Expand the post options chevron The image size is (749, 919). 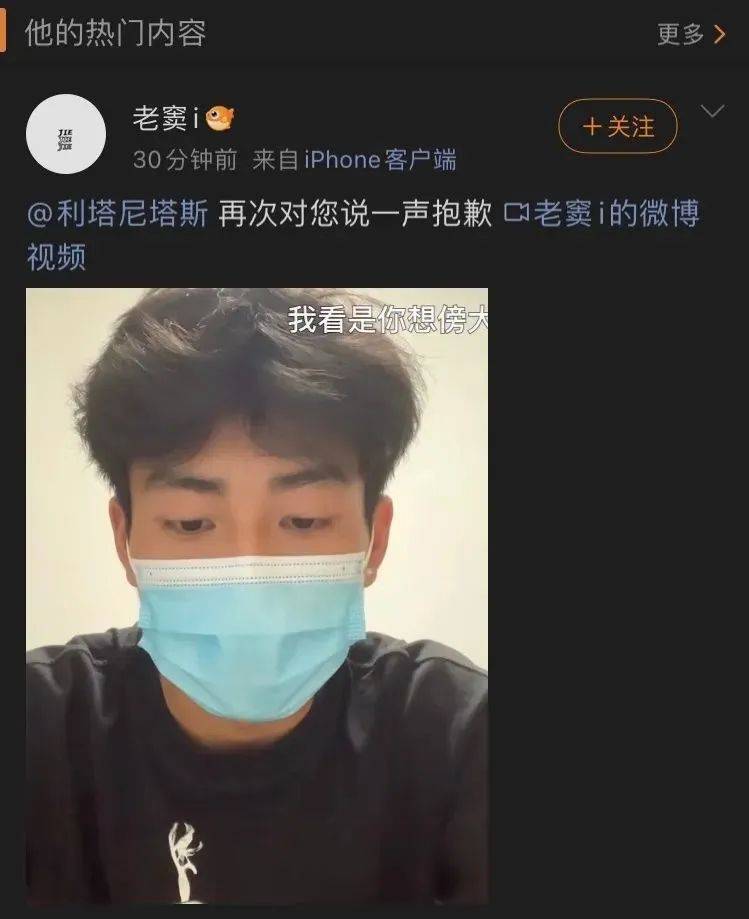tap(712, 111)
